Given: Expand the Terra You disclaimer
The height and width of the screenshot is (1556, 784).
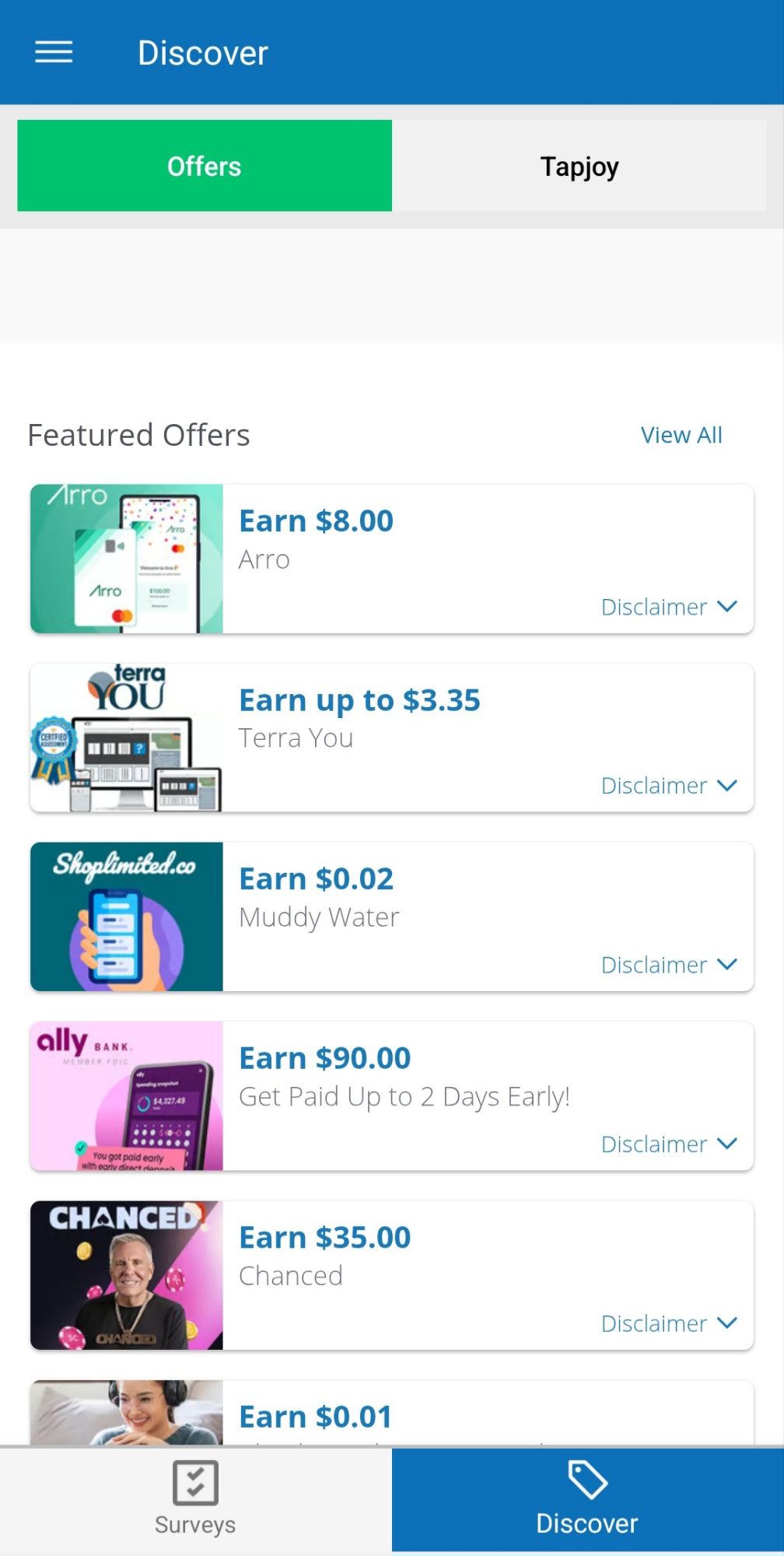Looking at the screenshot, I should point(669,785).
